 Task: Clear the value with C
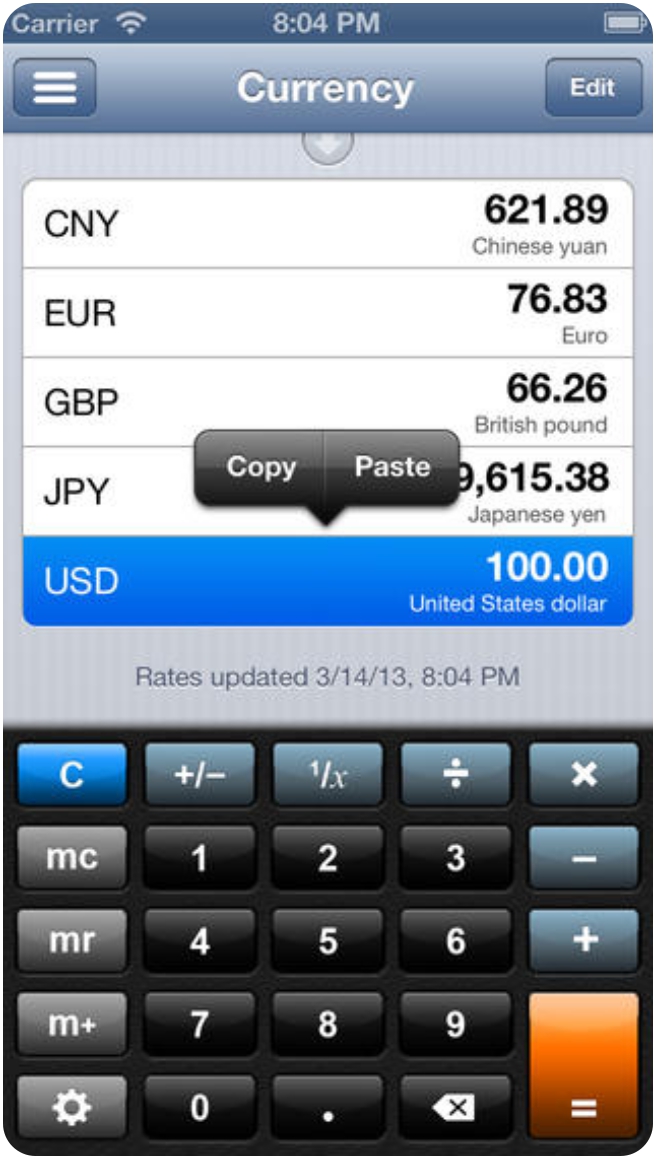coord(72,775)
